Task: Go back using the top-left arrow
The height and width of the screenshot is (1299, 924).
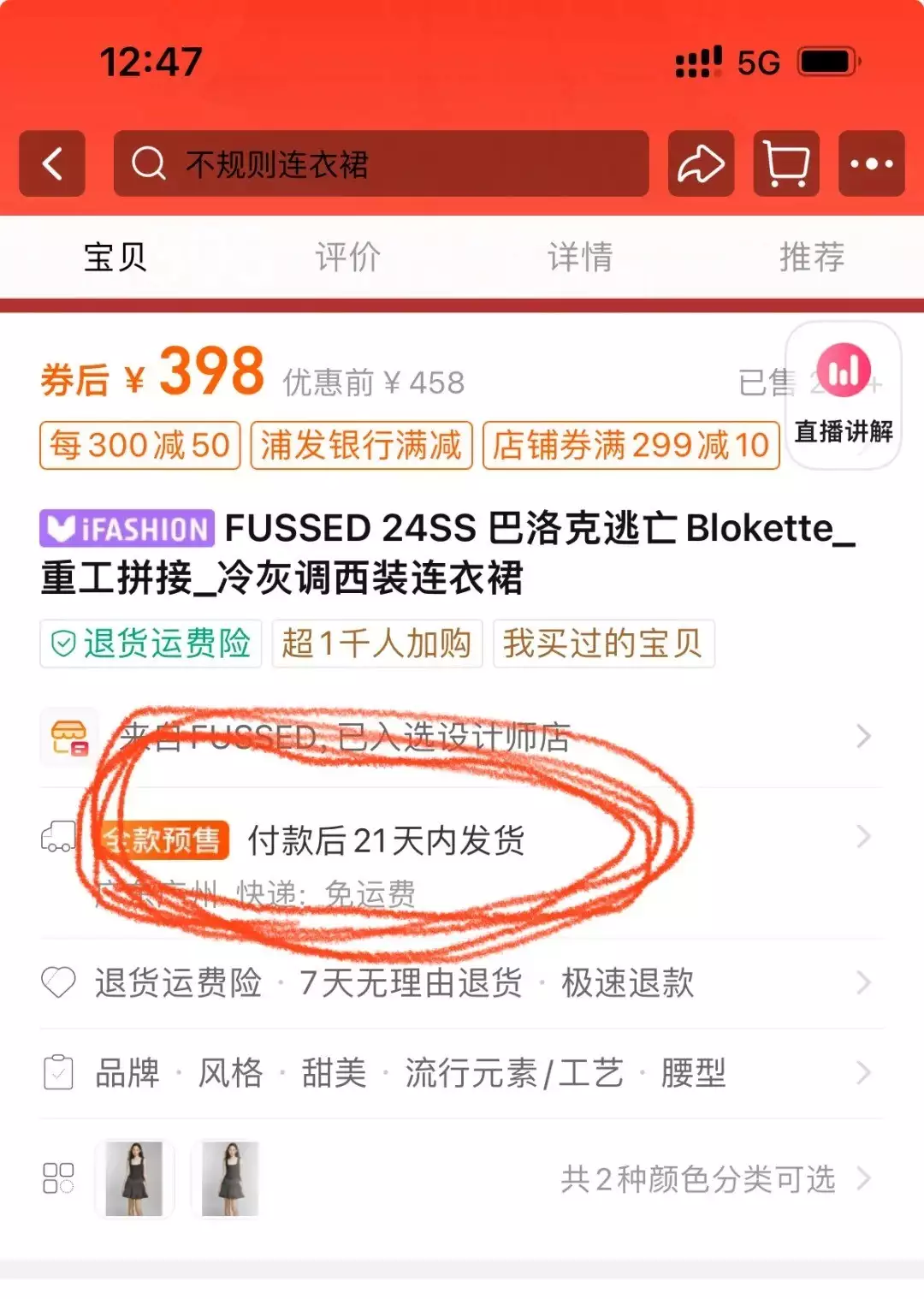Action: [52, 163]
